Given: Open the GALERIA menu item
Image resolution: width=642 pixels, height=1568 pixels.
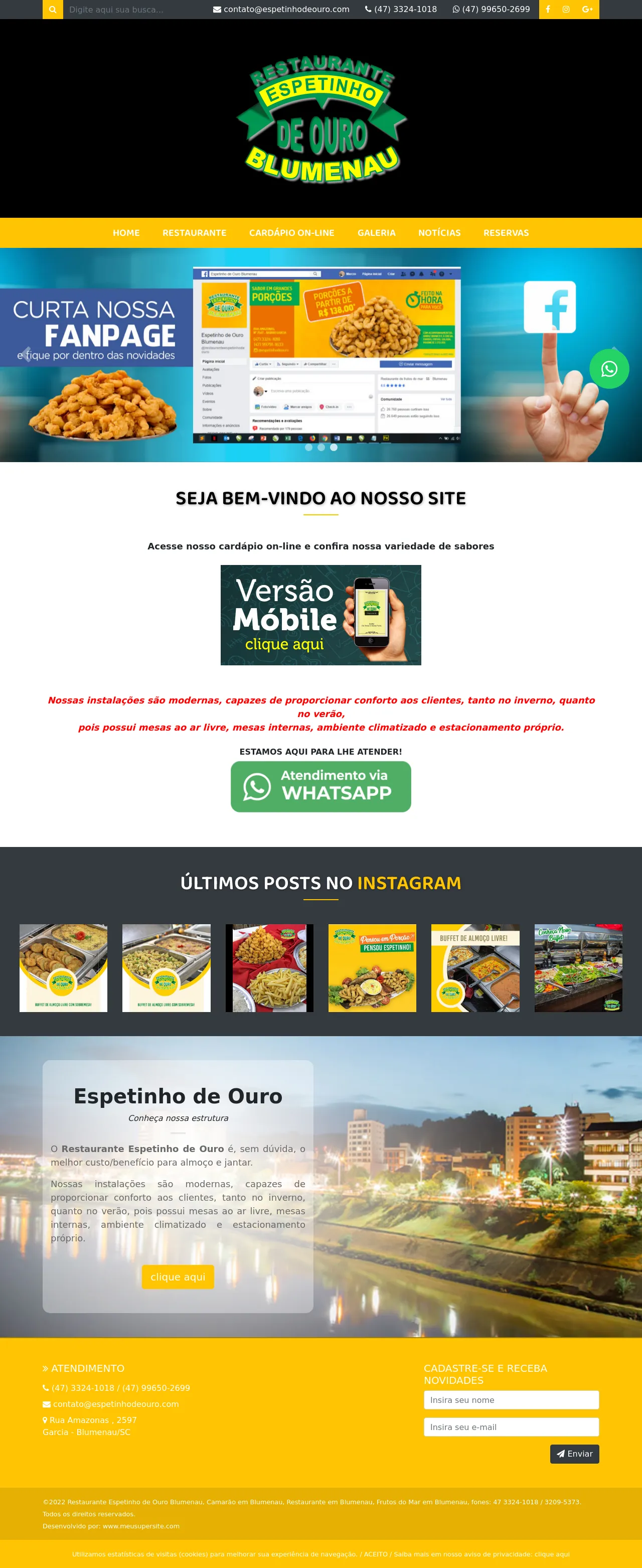Looking at the screenshot, I should coord(376,233).
